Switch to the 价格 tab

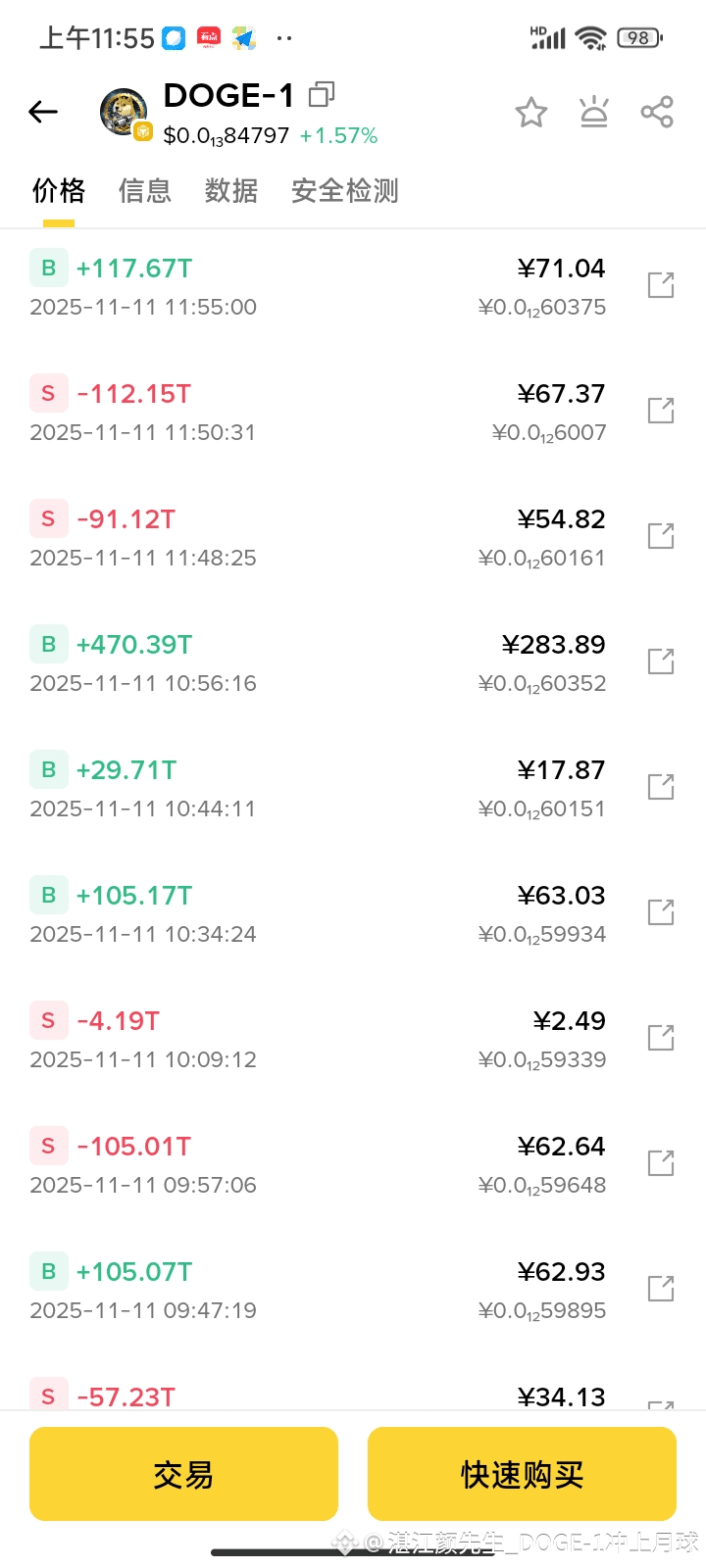59,191
